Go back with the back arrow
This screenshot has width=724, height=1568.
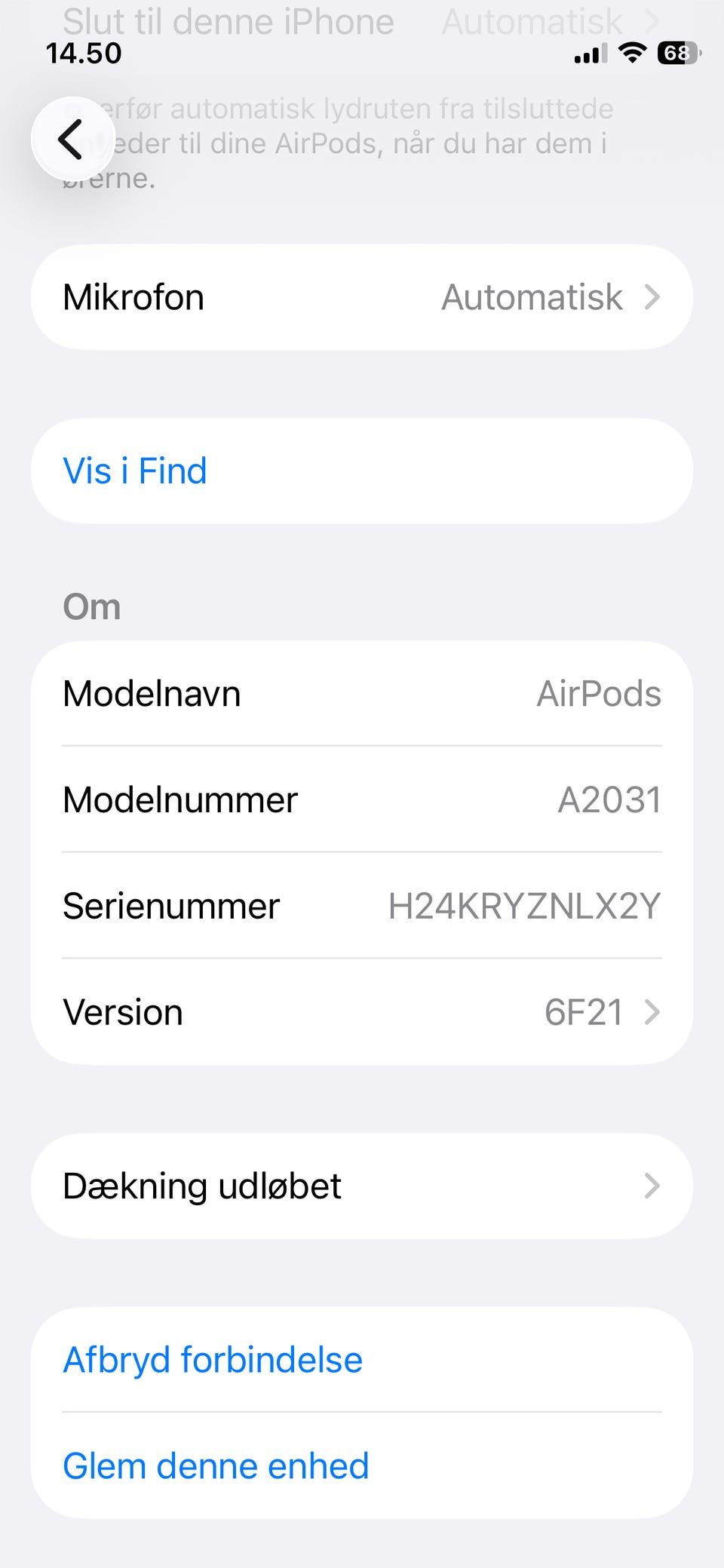(x=72, y=140)
